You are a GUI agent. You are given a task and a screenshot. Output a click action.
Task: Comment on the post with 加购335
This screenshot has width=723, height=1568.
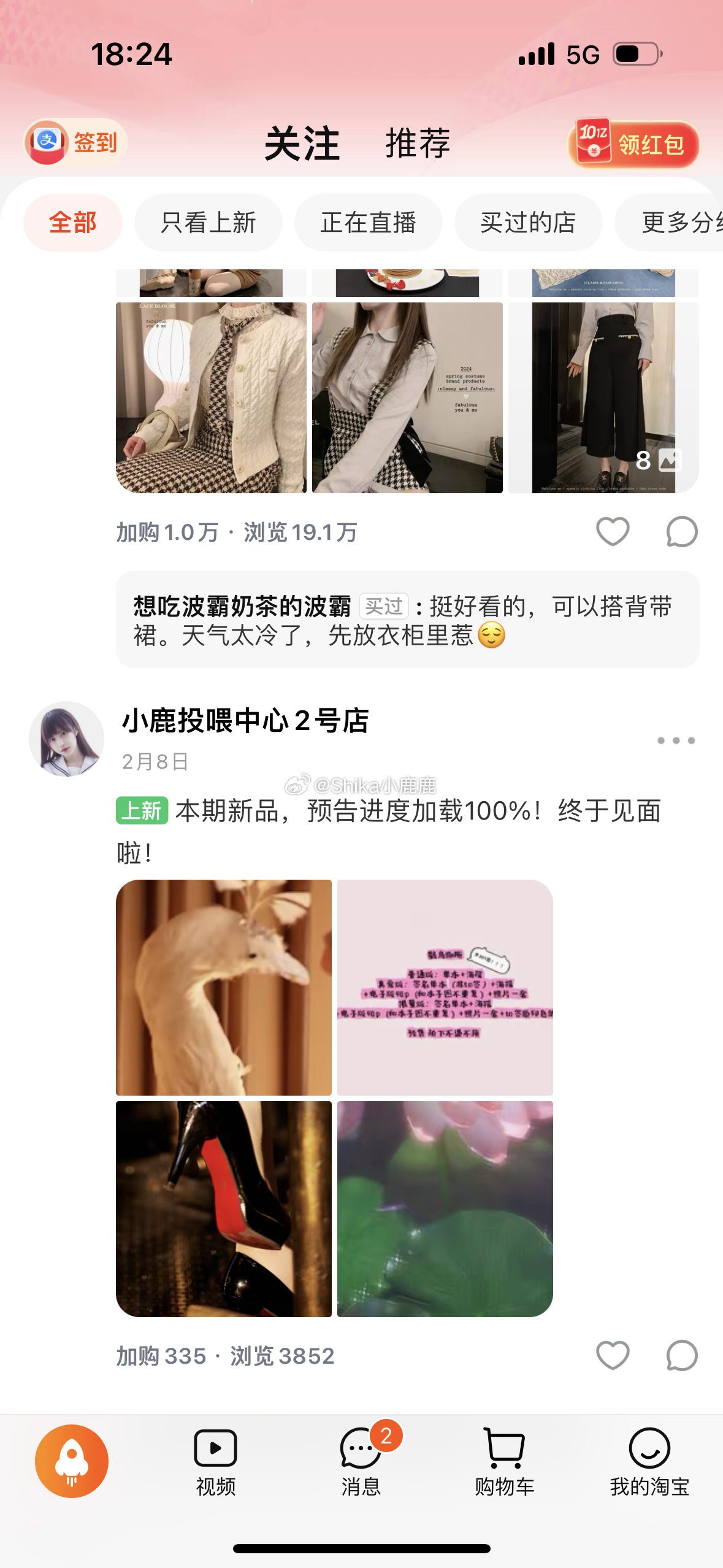click(681, 1355)
